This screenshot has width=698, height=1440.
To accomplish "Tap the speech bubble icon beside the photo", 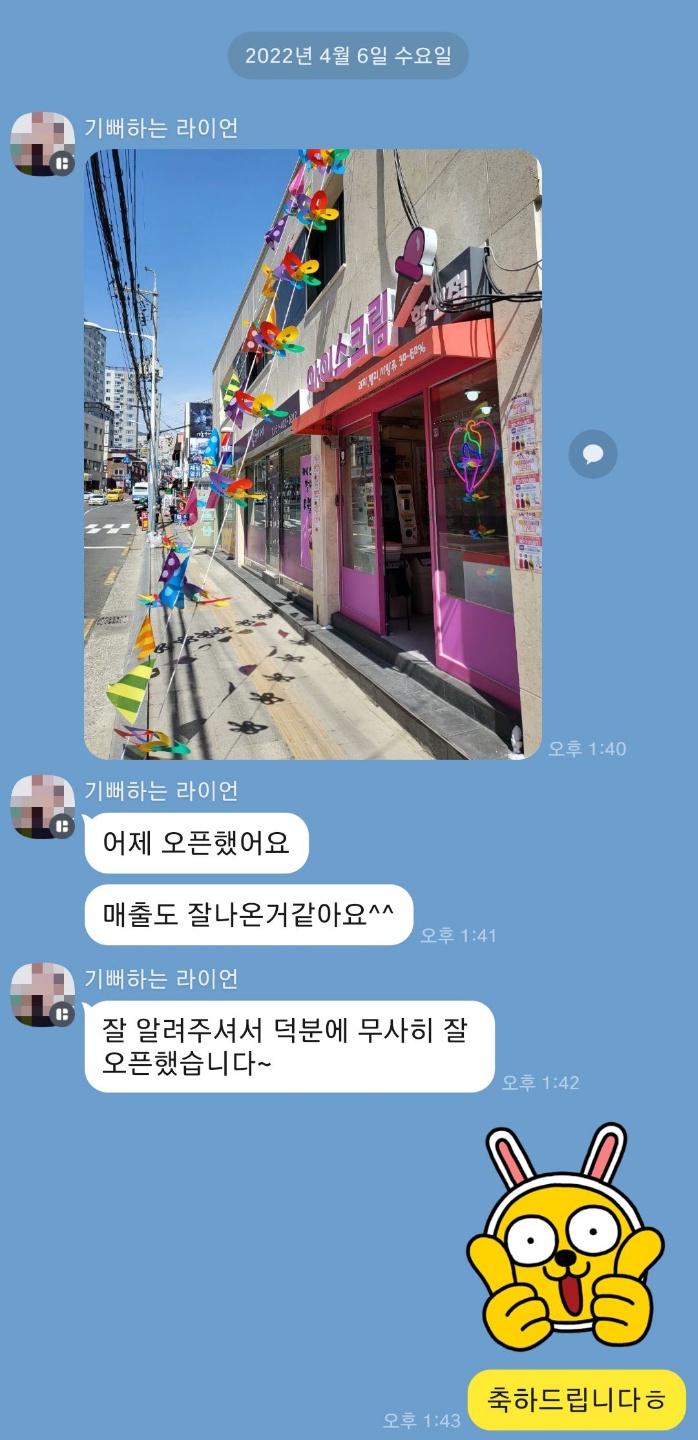I will click(x=592, y=455).
